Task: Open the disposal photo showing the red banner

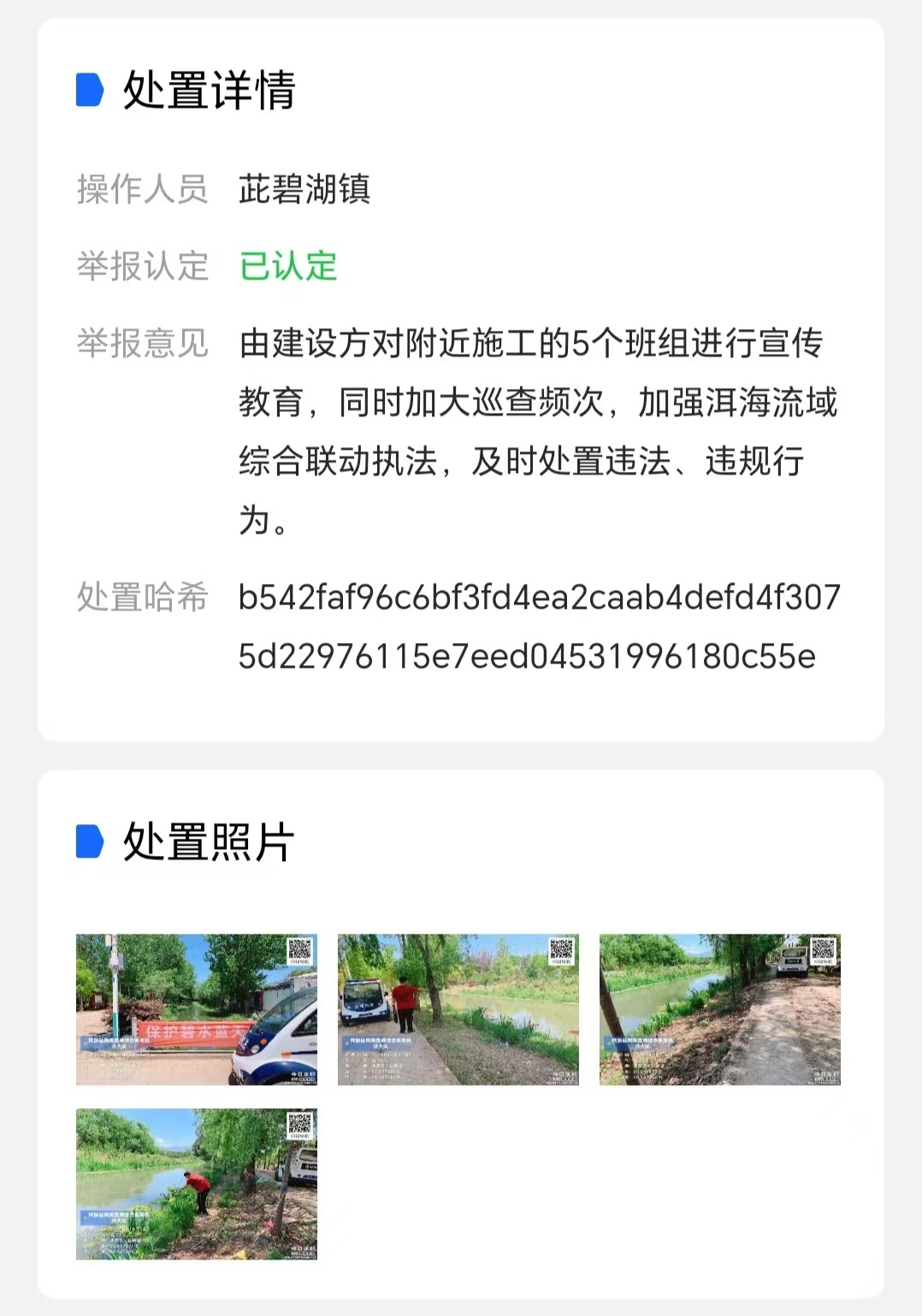Action: 196,1009
